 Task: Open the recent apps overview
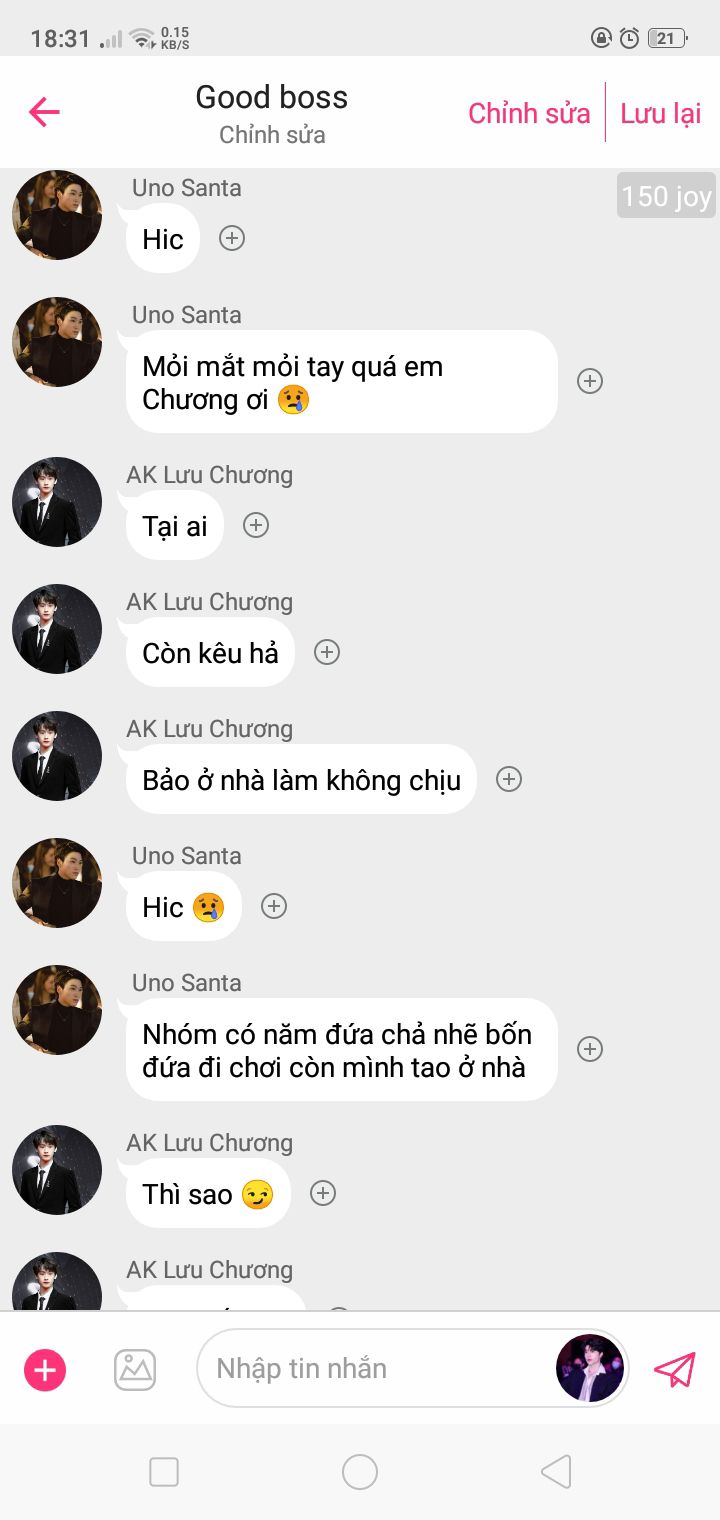(x=164, y=1472)
